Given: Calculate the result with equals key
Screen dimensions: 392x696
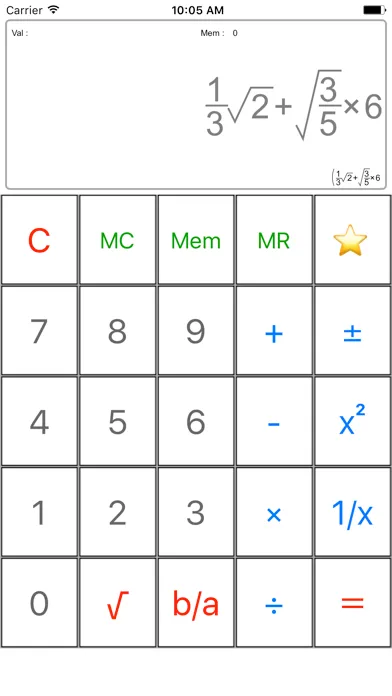Looking at the screenshot, I should point(352,603).
